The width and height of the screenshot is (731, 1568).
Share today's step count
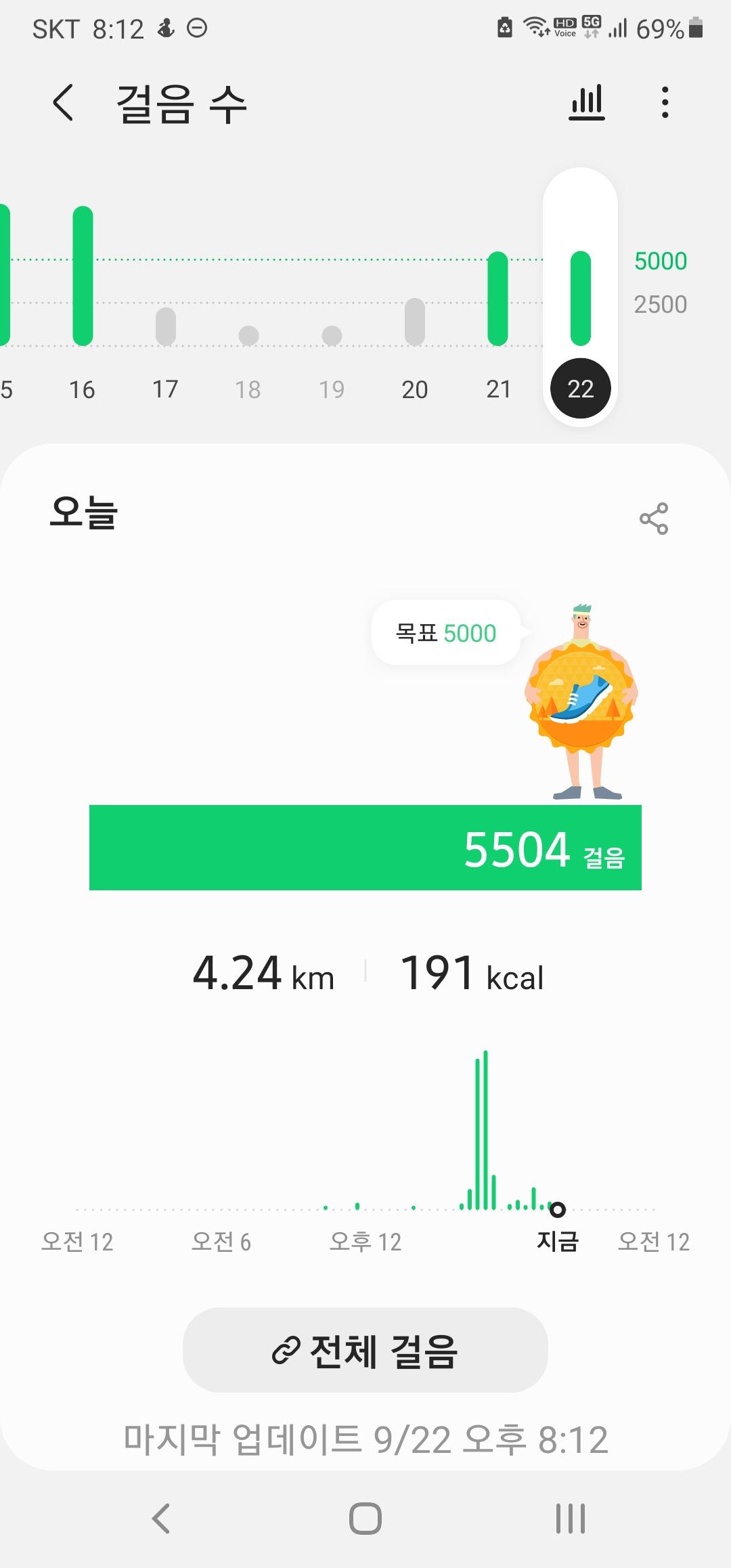point(653,519)
